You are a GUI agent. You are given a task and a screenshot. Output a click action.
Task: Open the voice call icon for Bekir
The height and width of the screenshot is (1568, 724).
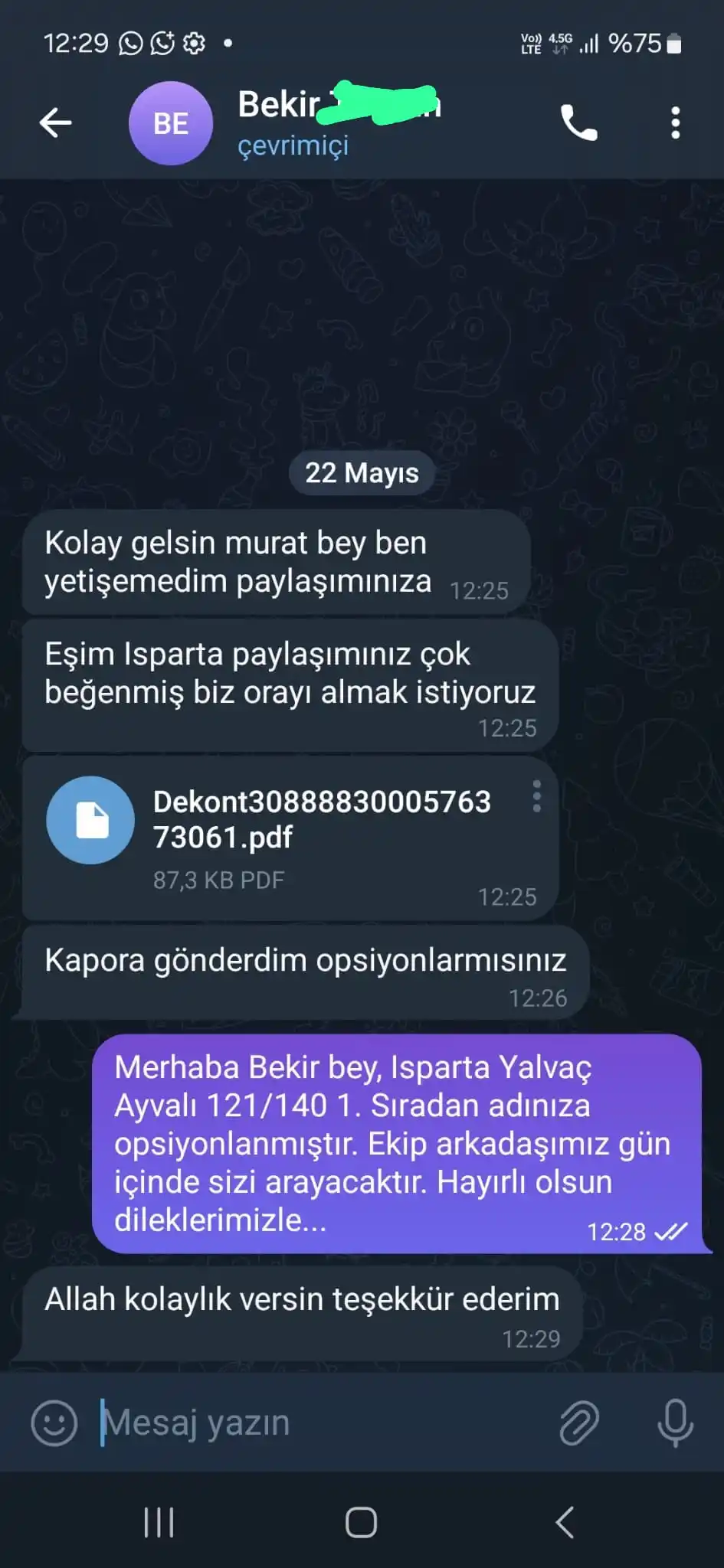pyautogui.click(x=580, y=122)
